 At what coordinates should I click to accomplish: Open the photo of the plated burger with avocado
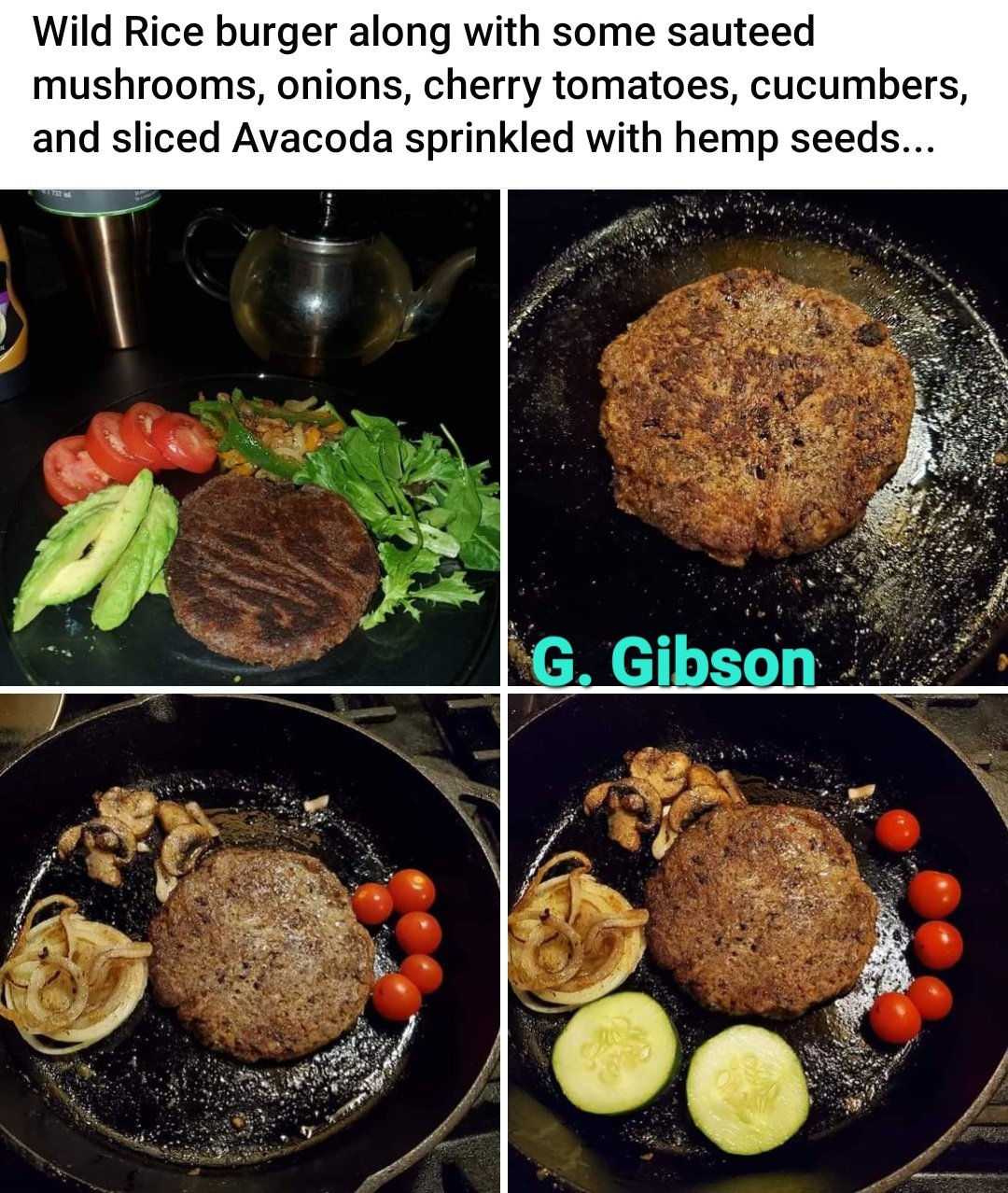(x=250, y=439)
